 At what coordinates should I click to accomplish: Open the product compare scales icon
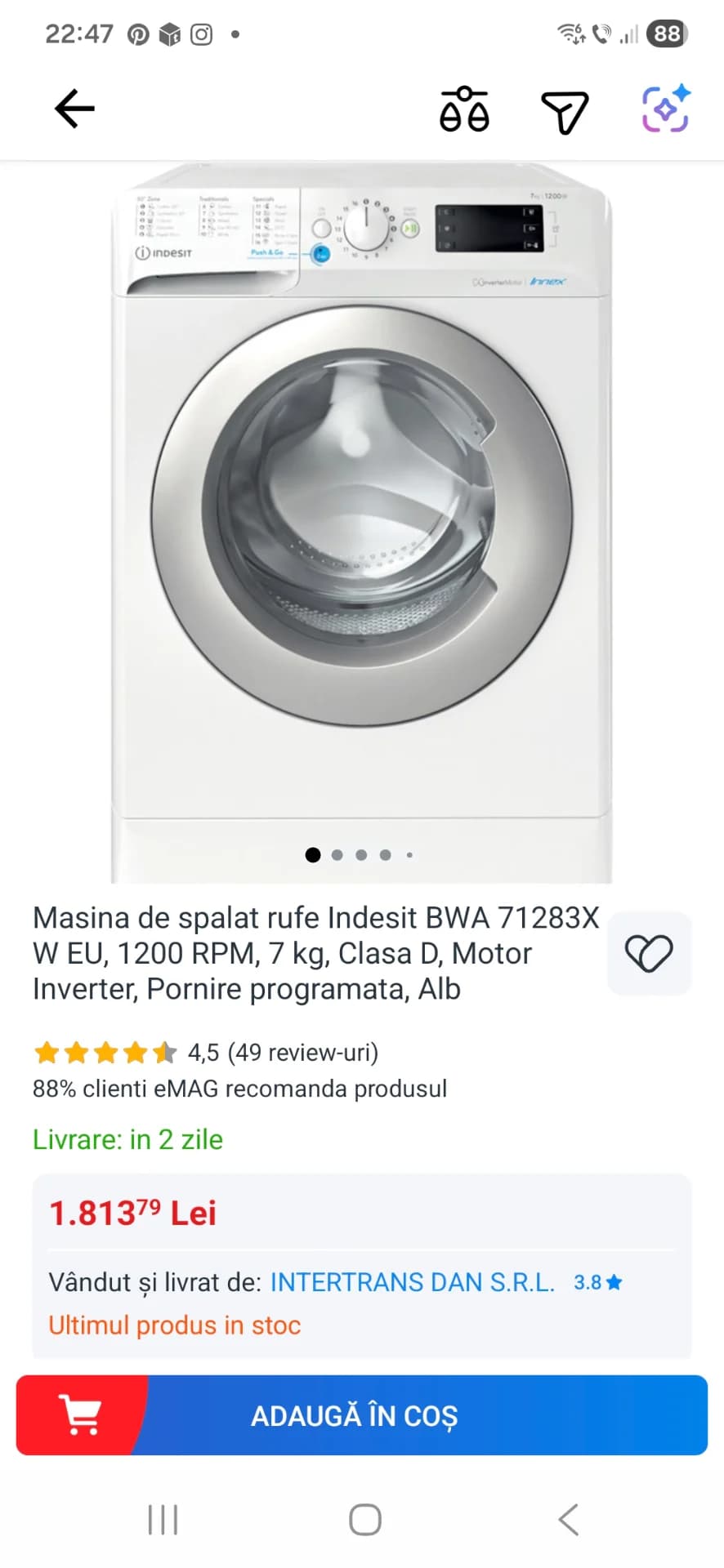point(464,110)
